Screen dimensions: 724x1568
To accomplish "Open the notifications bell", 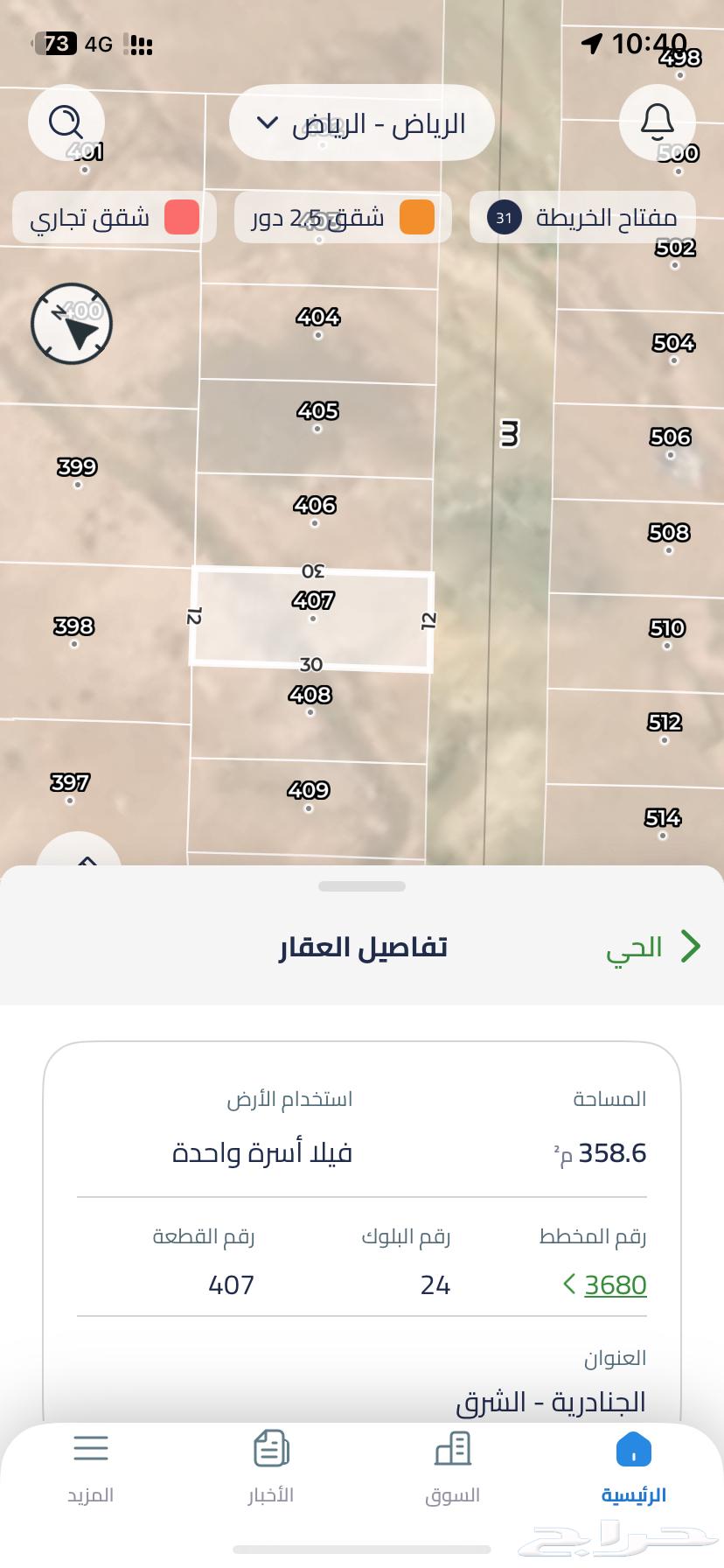I will [x=658, y=122].
